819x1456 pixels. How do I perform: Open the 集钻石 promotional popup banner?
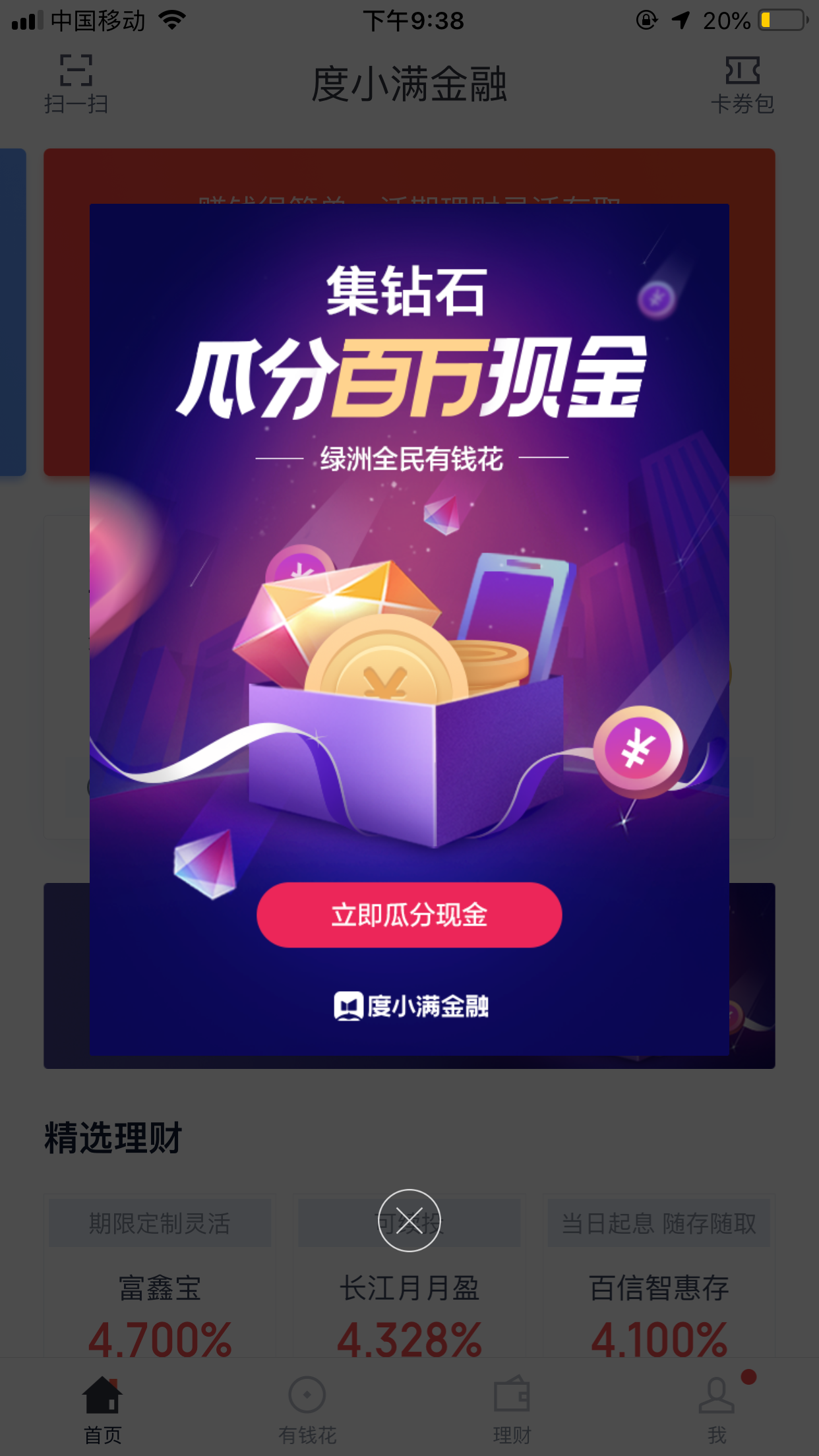pyautogui.click(x=409, y=630)
